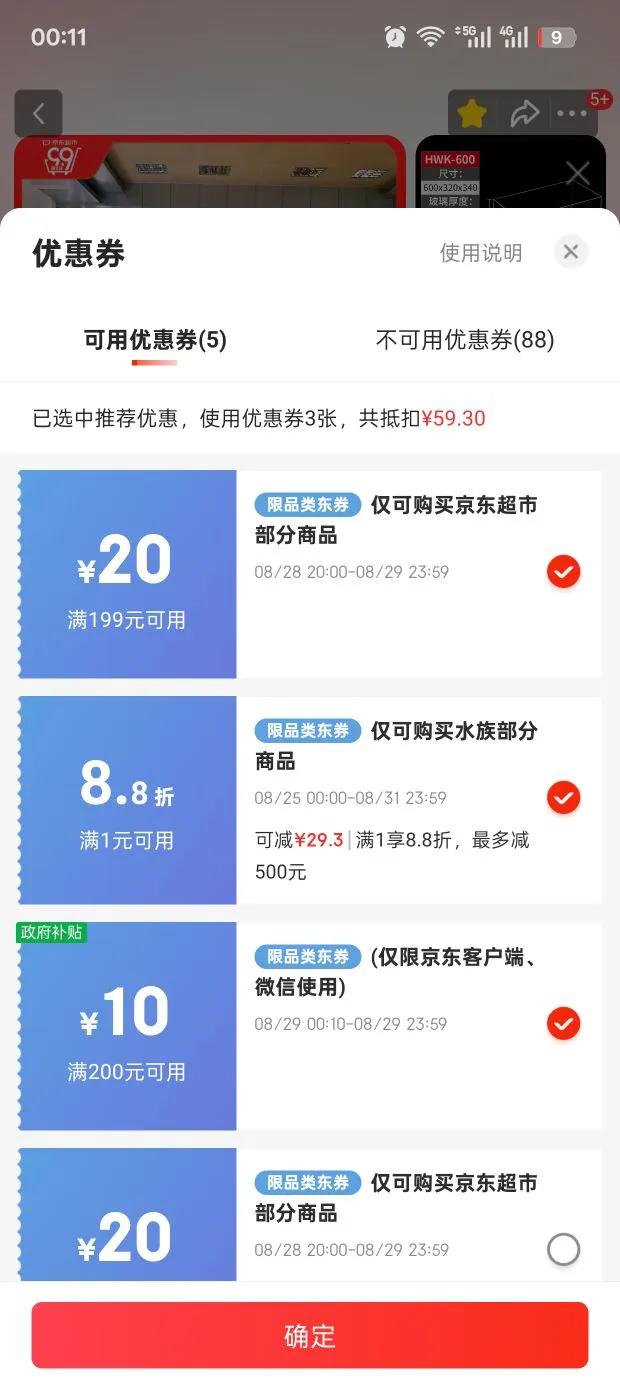Image resolution: width=620 pixels, height=1386 pixels.
Task: Go back using the top-left arrow
Action: [39, 114]
